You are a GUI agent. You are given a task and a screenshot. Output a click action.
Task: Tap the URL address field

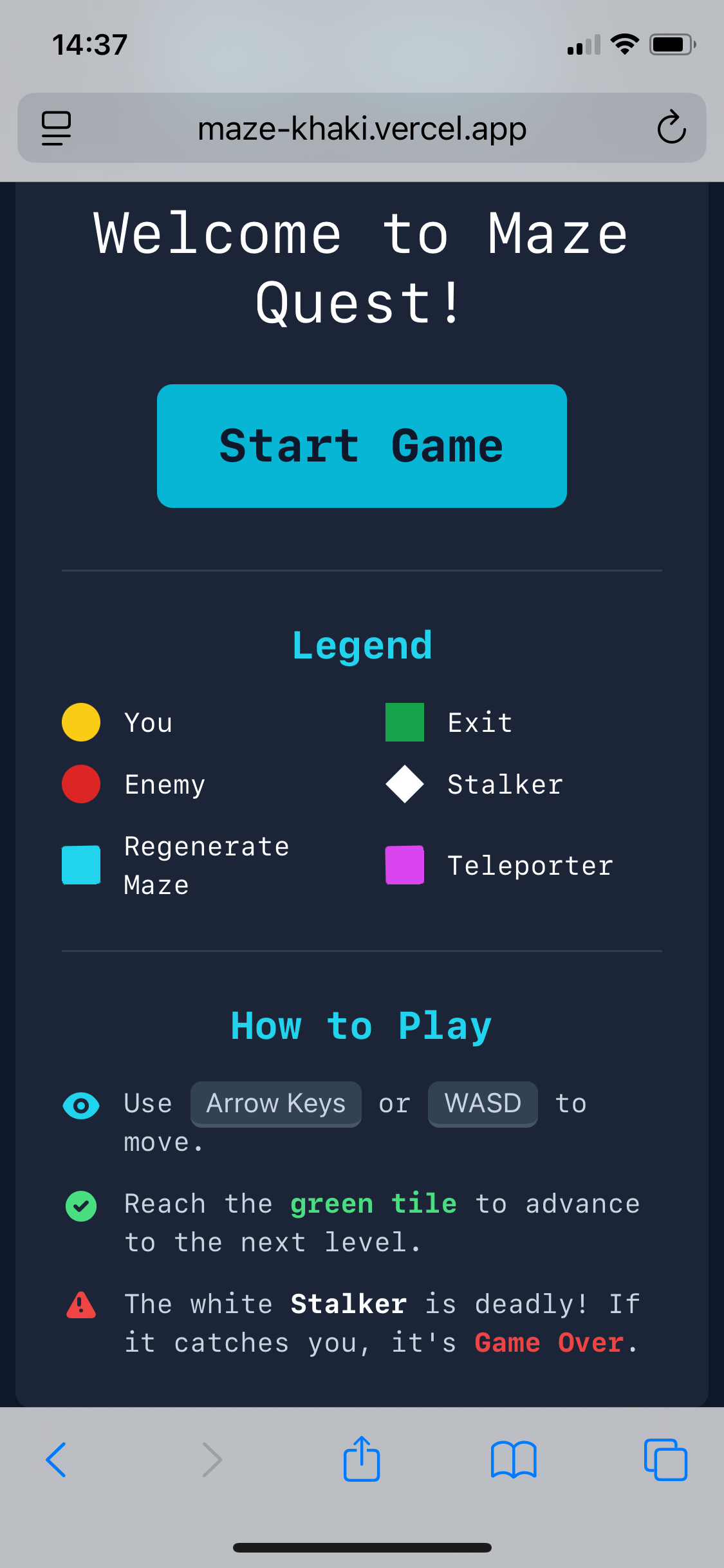click(x=362, y=128)
